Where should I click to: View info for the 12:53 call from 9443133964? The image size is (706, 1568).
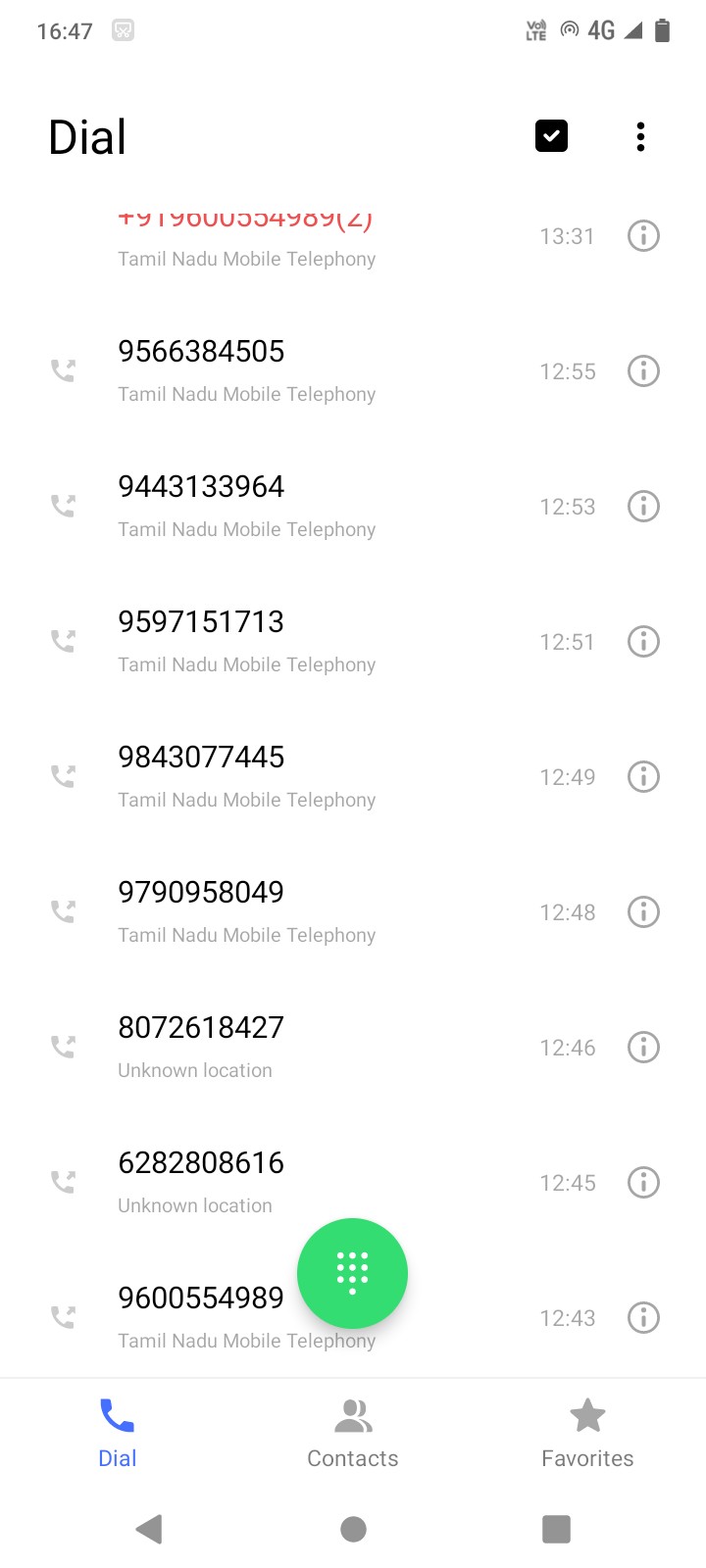point(643,507)
